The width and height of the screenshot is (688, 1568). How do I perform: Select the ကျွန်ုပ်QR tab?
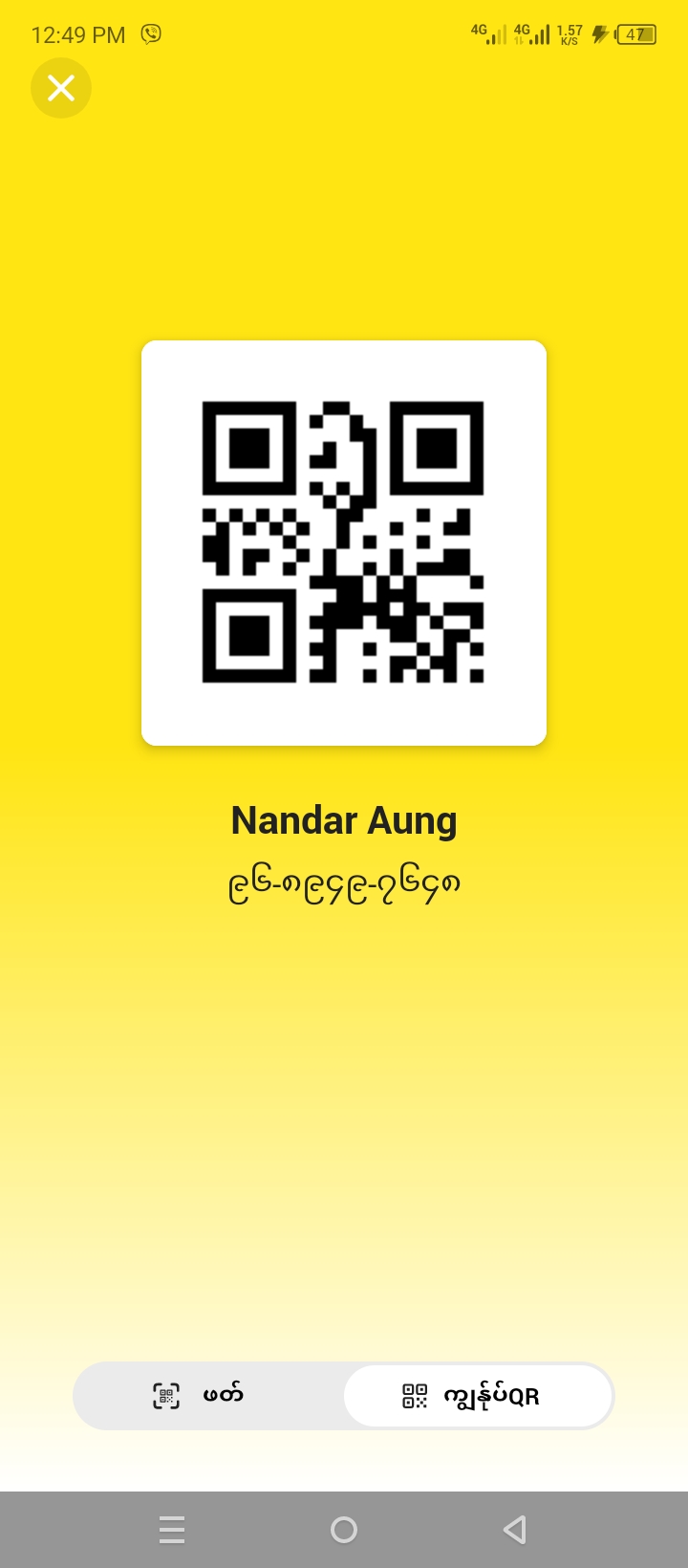point(478,1396)
